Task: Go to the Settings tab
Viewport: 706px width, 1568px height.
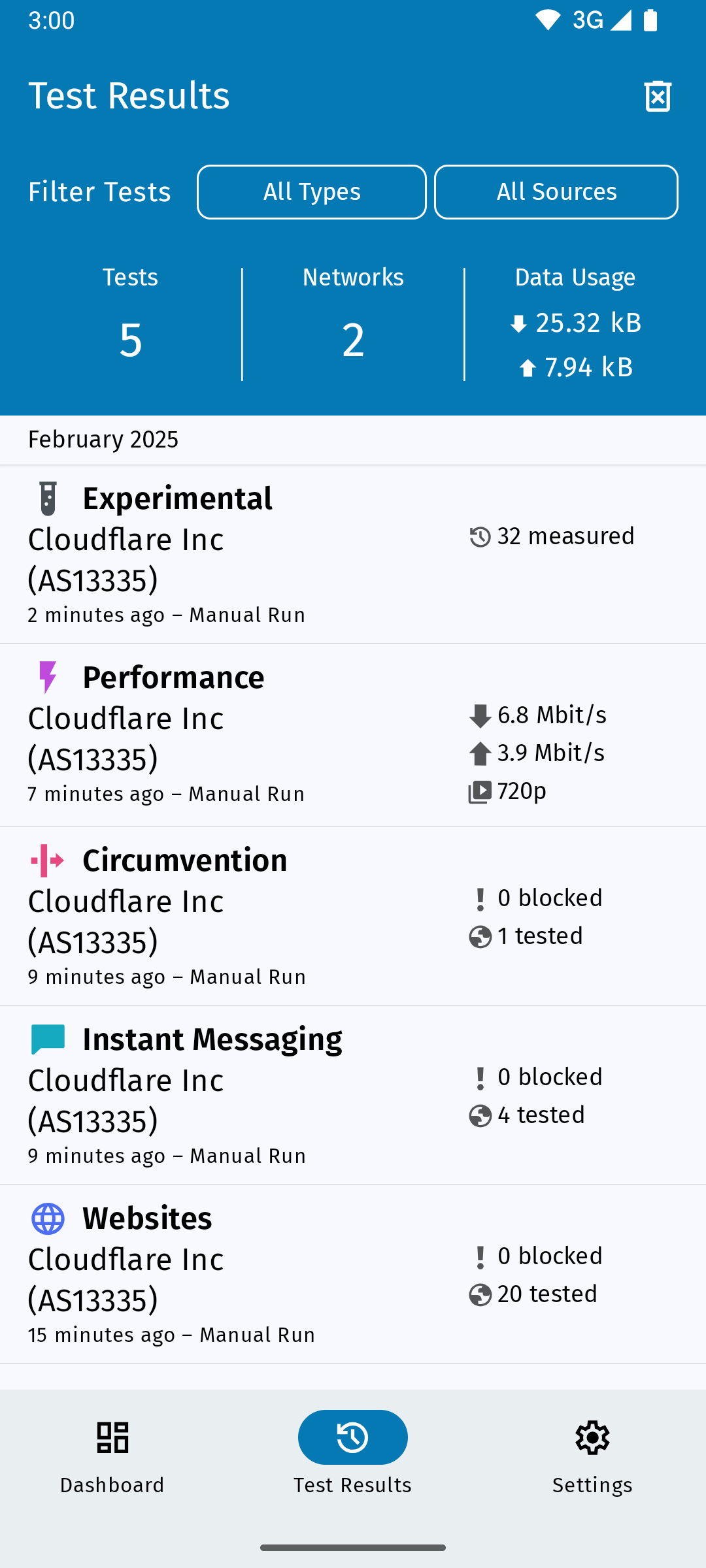Action: click(593, 1457)
